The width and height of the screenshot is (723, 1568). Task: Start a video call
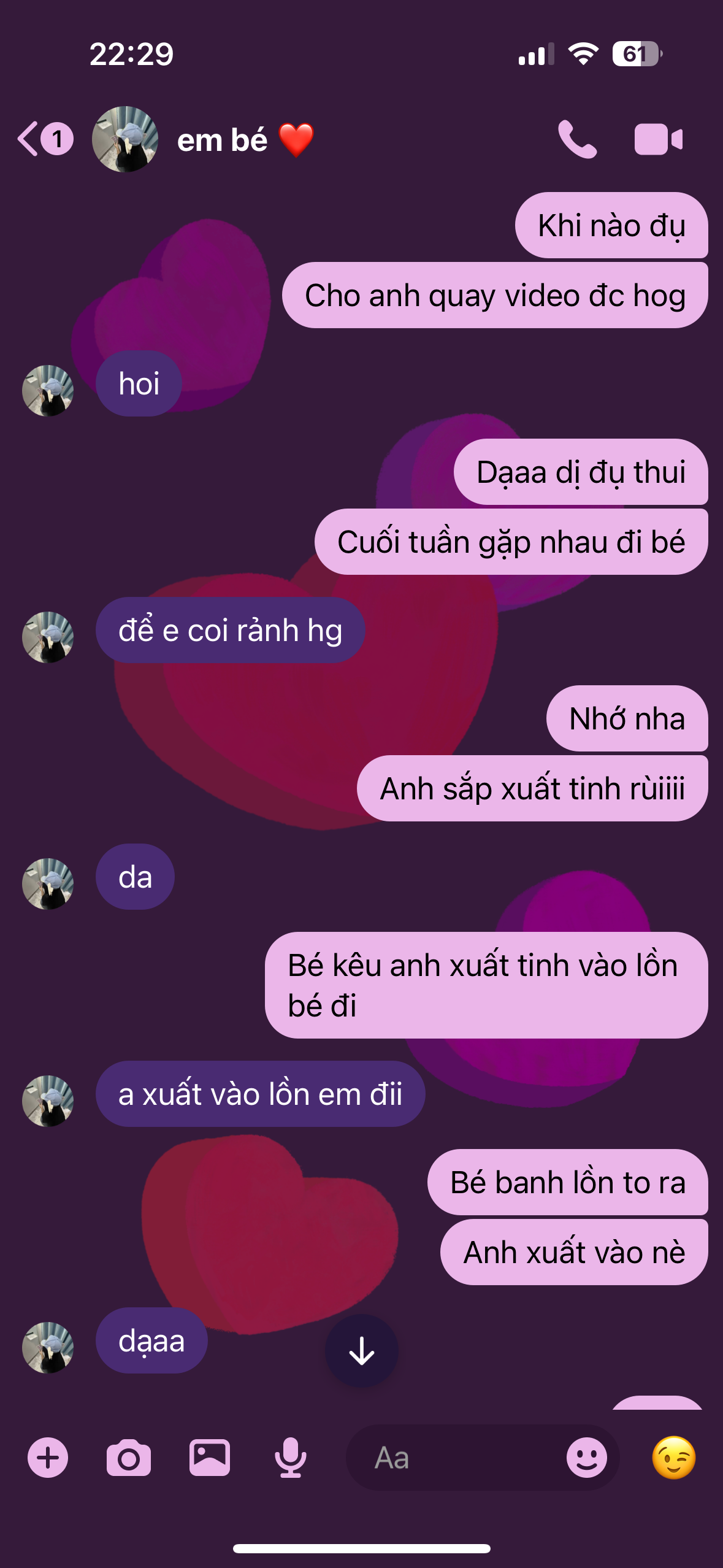658,139
